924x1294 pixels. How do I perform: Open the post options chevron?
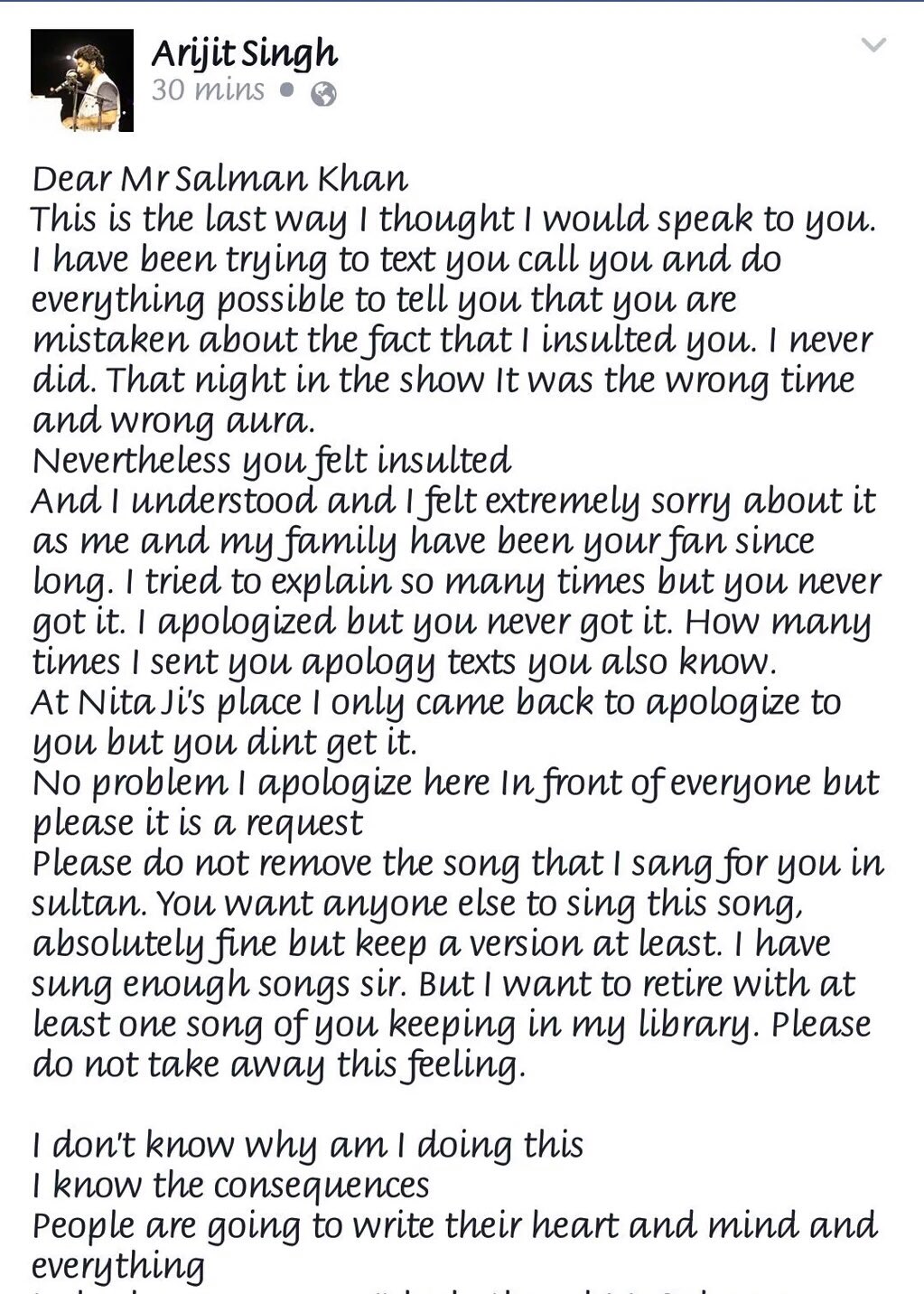coord(873,45)
